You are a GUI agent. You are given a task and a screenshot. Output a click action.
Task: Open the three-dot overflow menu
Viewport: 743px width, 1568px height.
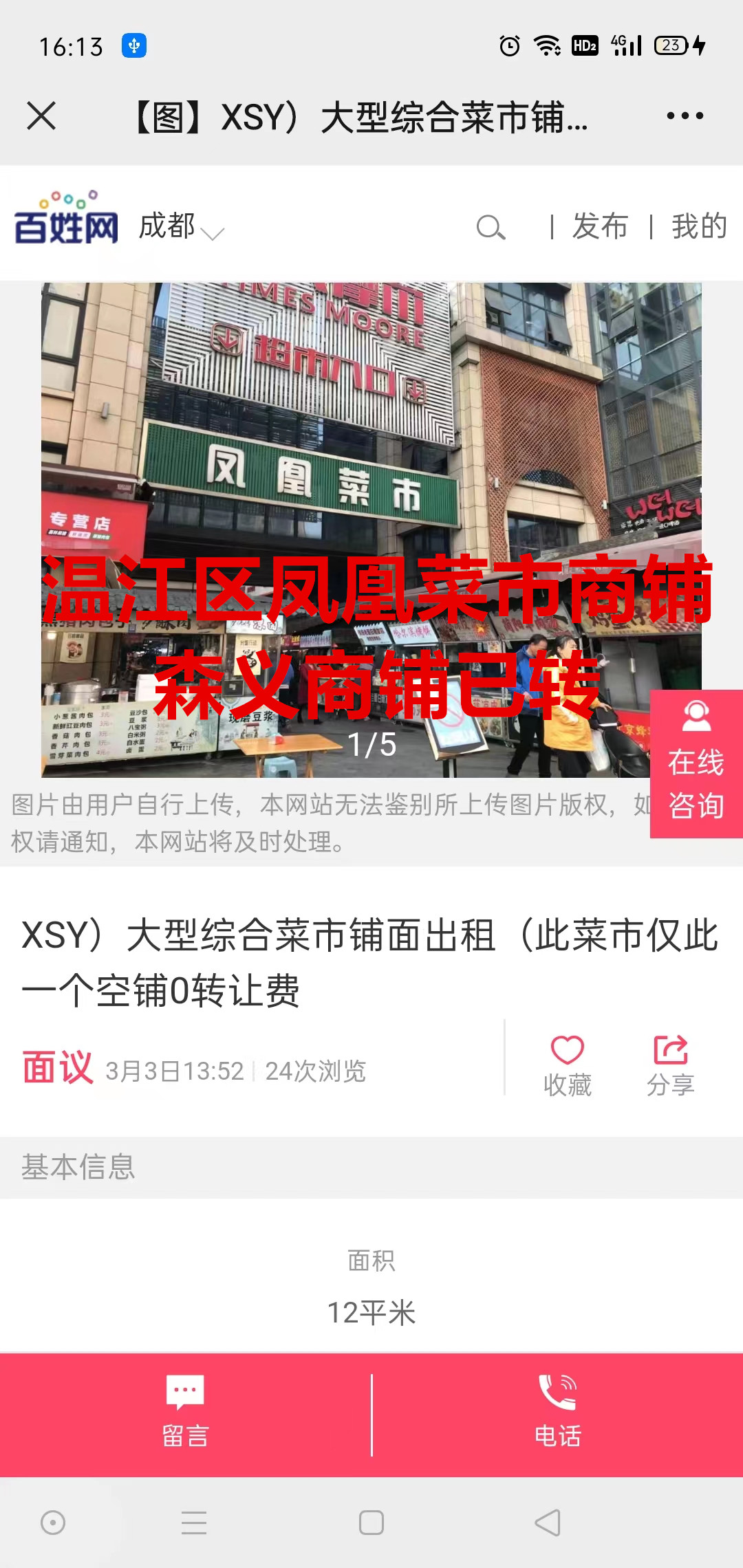click(685, 116)
